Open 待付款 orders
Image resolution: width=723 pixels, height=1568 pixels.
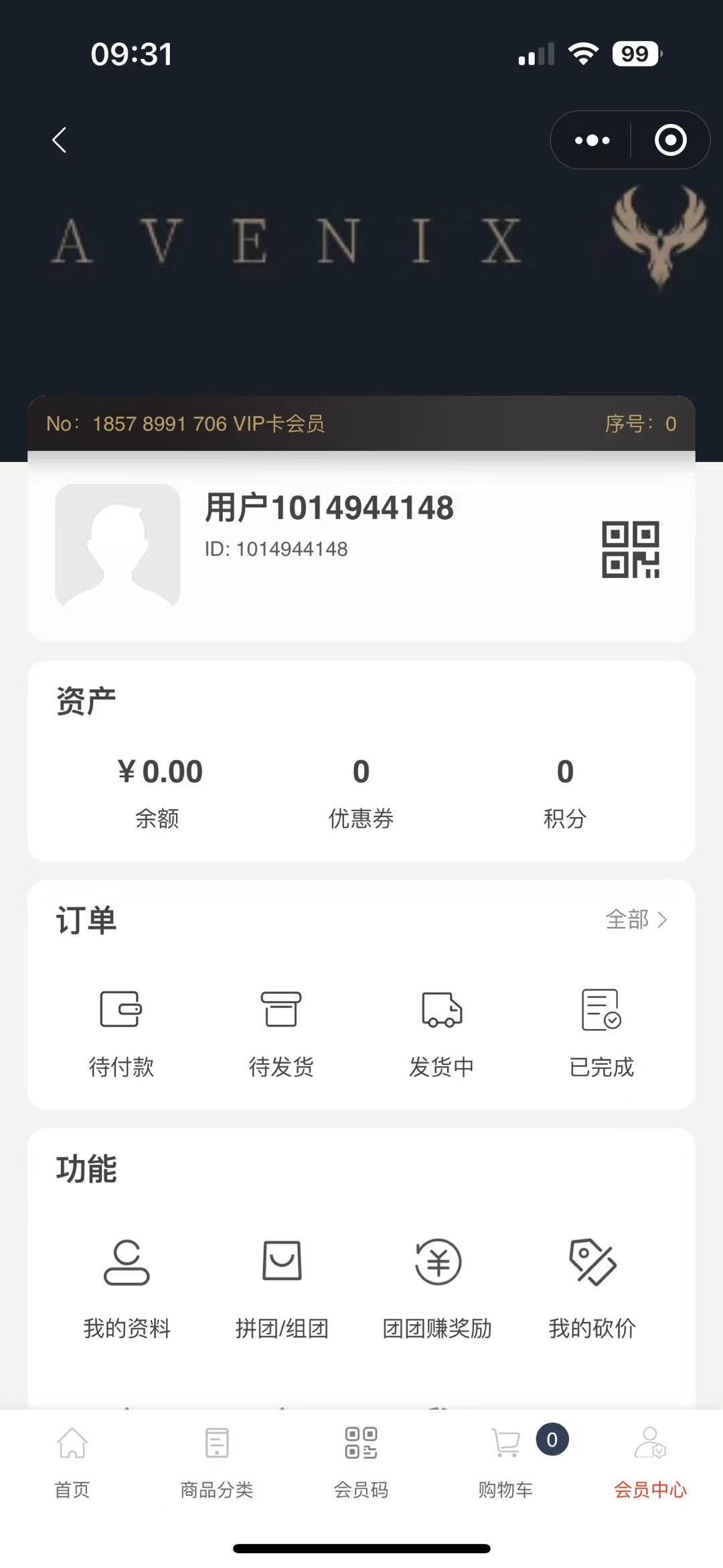pos(121,1033)
